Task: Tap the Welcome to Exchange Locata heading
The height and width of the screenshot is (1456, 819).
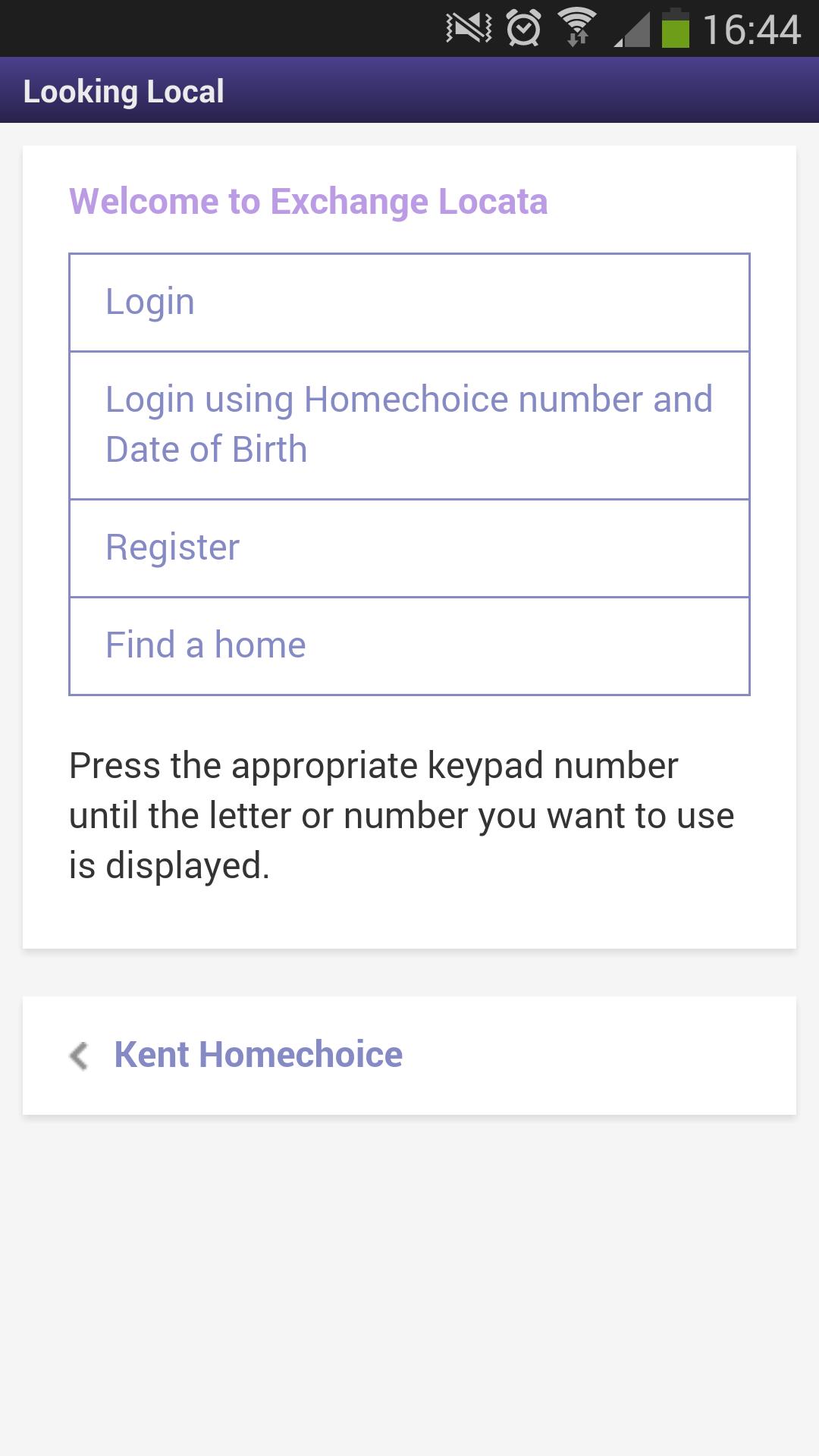Action: 308,201
